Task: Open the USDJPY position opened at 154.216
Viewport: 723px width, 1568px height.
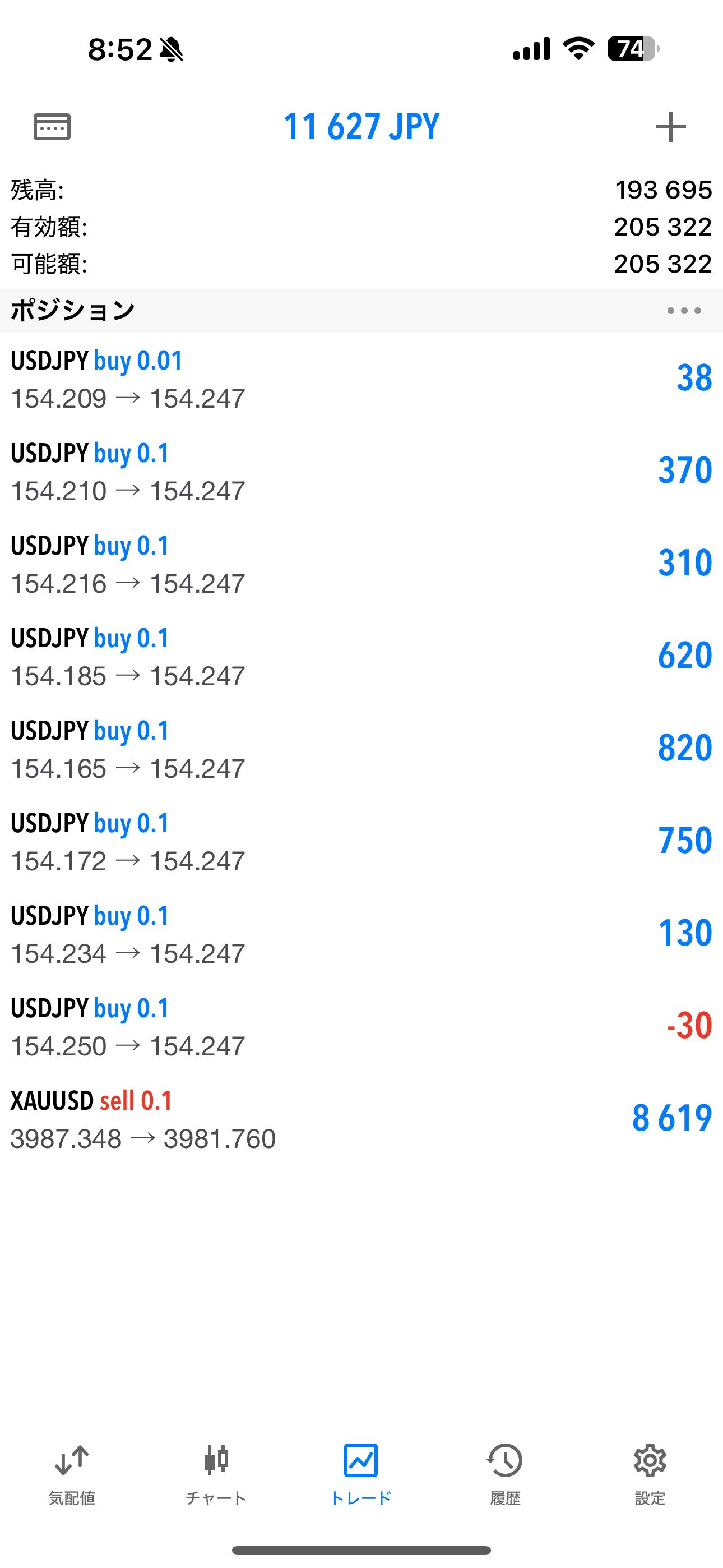Action: point(361,564)
